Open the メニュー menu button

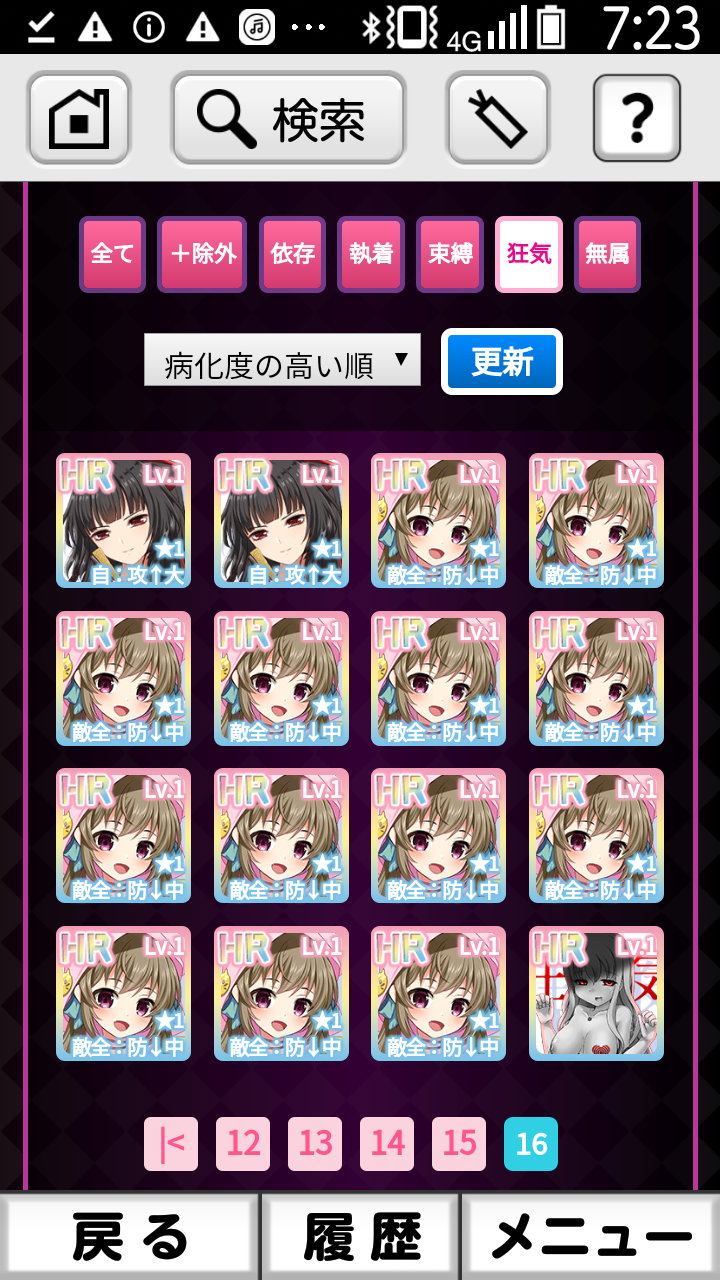(591, 1238)
